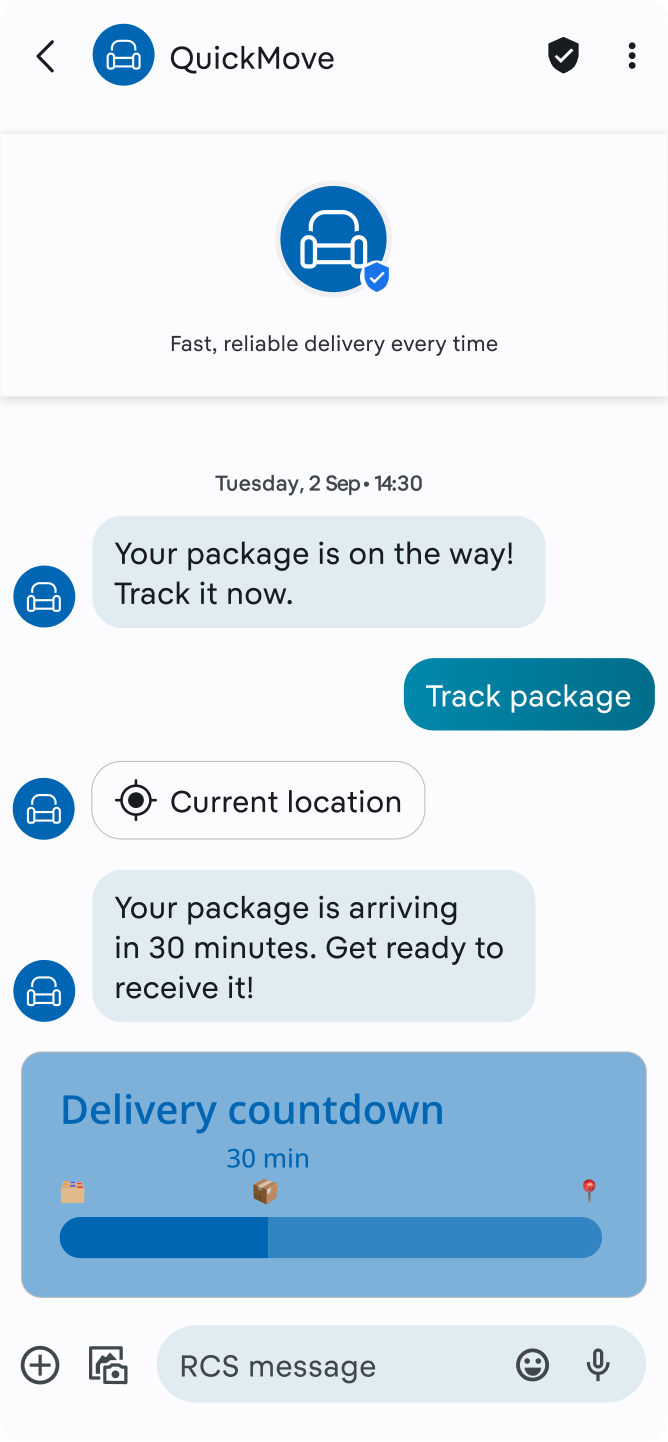Open the plus attachments menu

(41, 1365)
